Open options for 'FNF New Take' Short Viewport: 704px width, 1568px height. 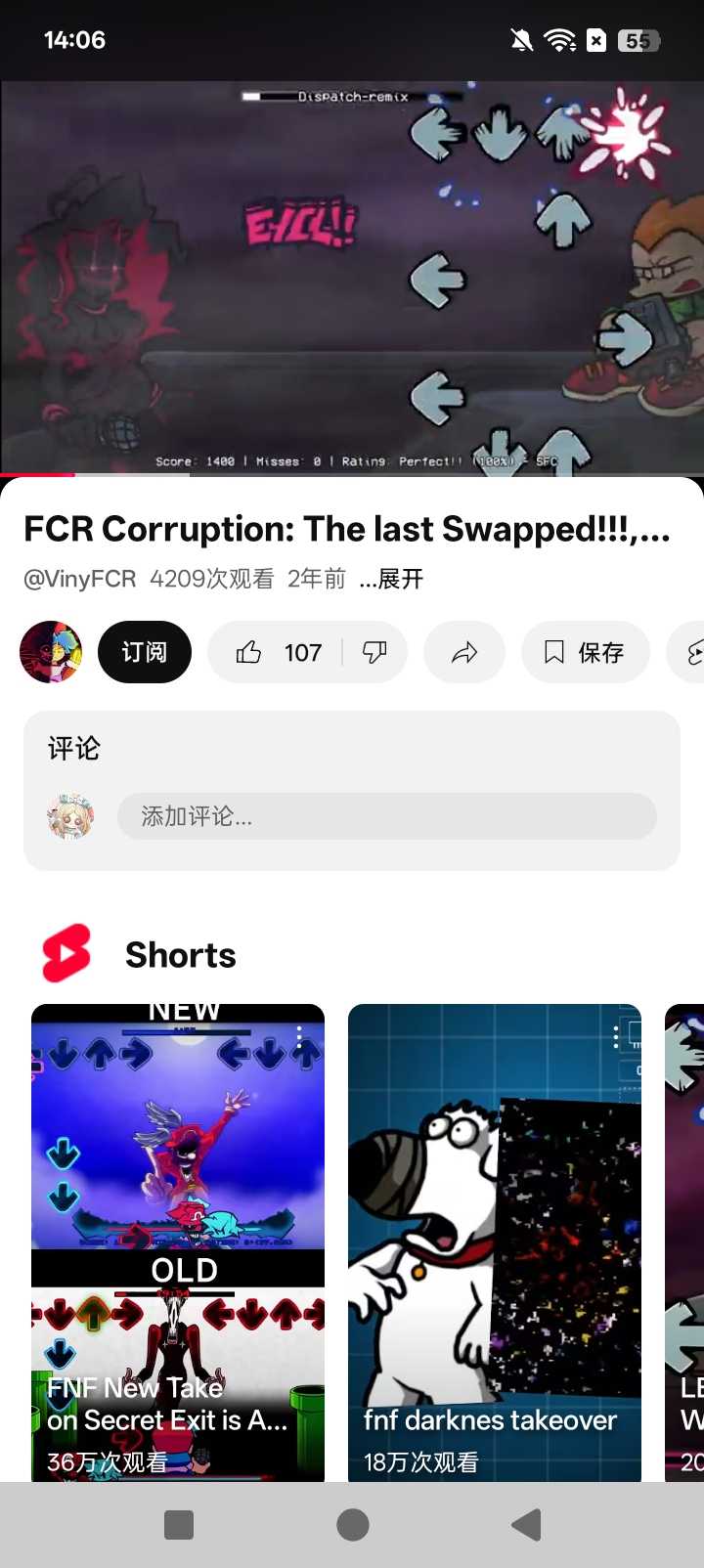[x=299, y=1036]
